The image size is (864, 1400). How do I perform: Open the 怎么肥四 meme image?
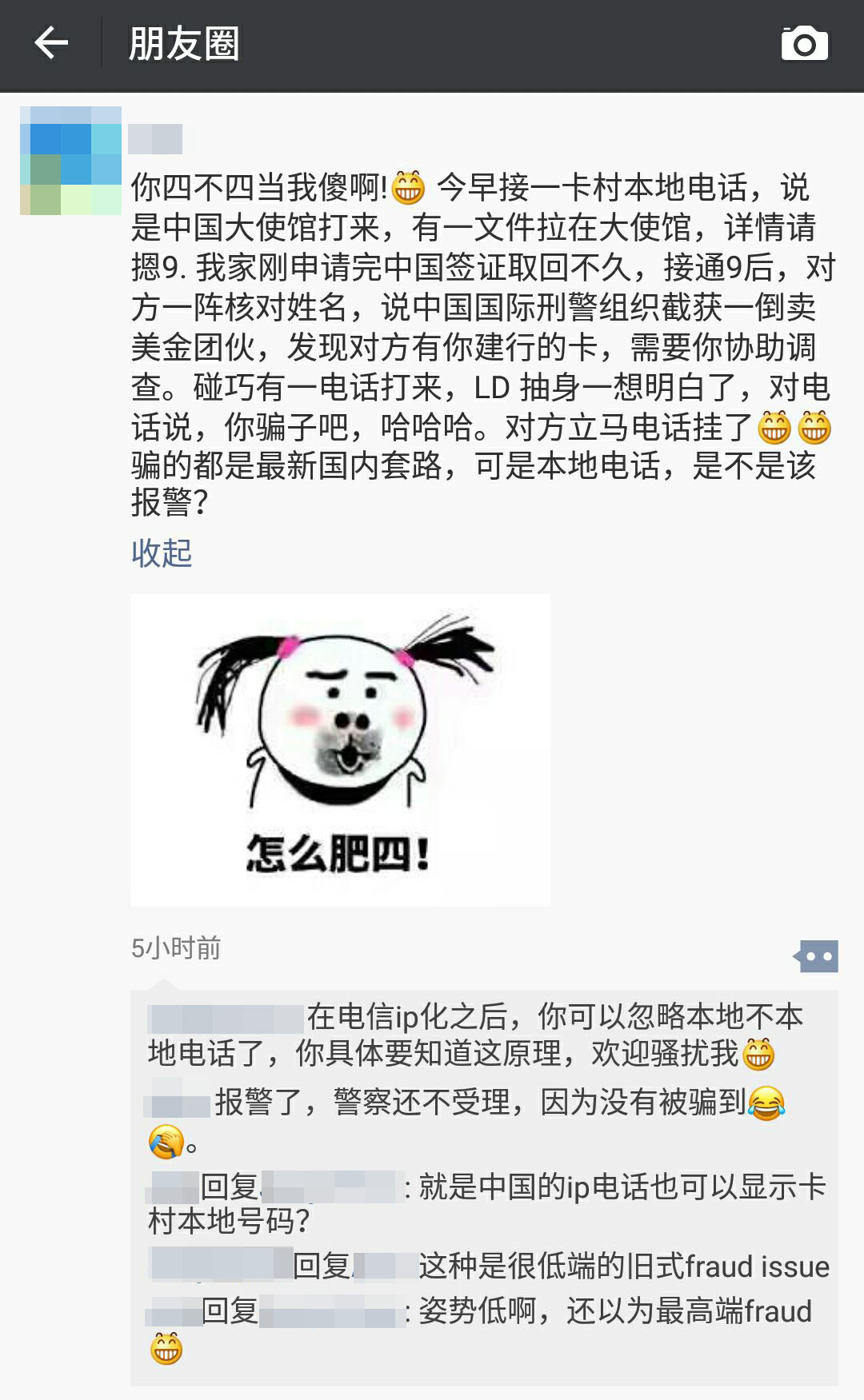click(340, 749)
